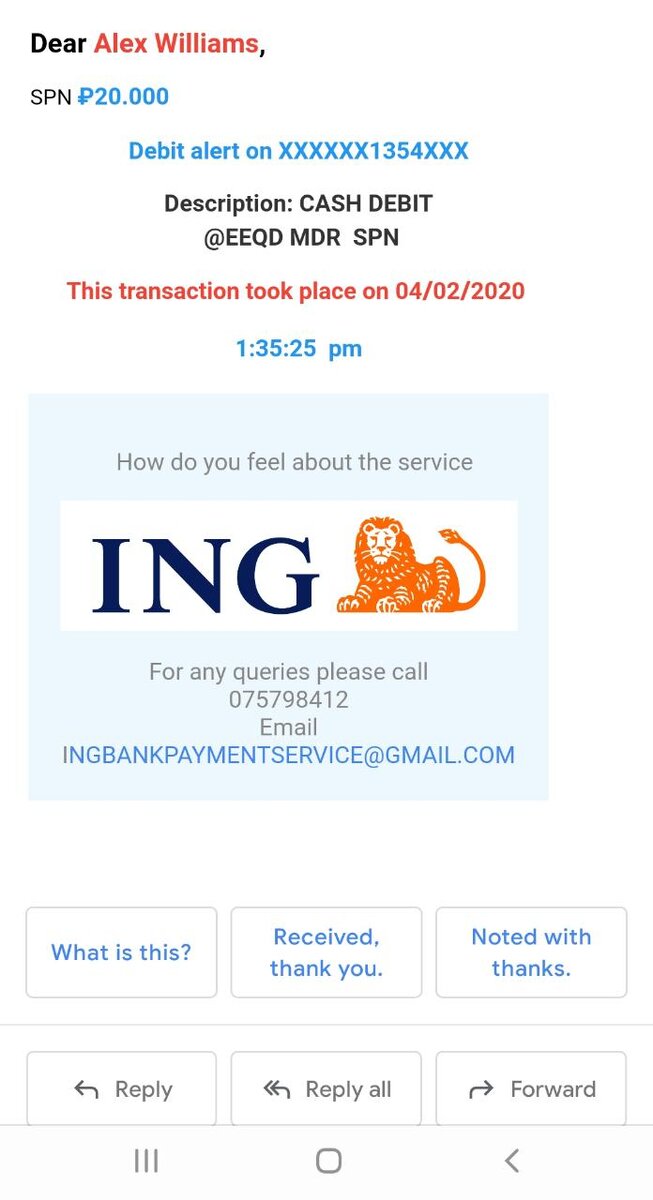Tap Reply all
The height and width of the screenshot is (1200, 653).
pos(326,1089)
